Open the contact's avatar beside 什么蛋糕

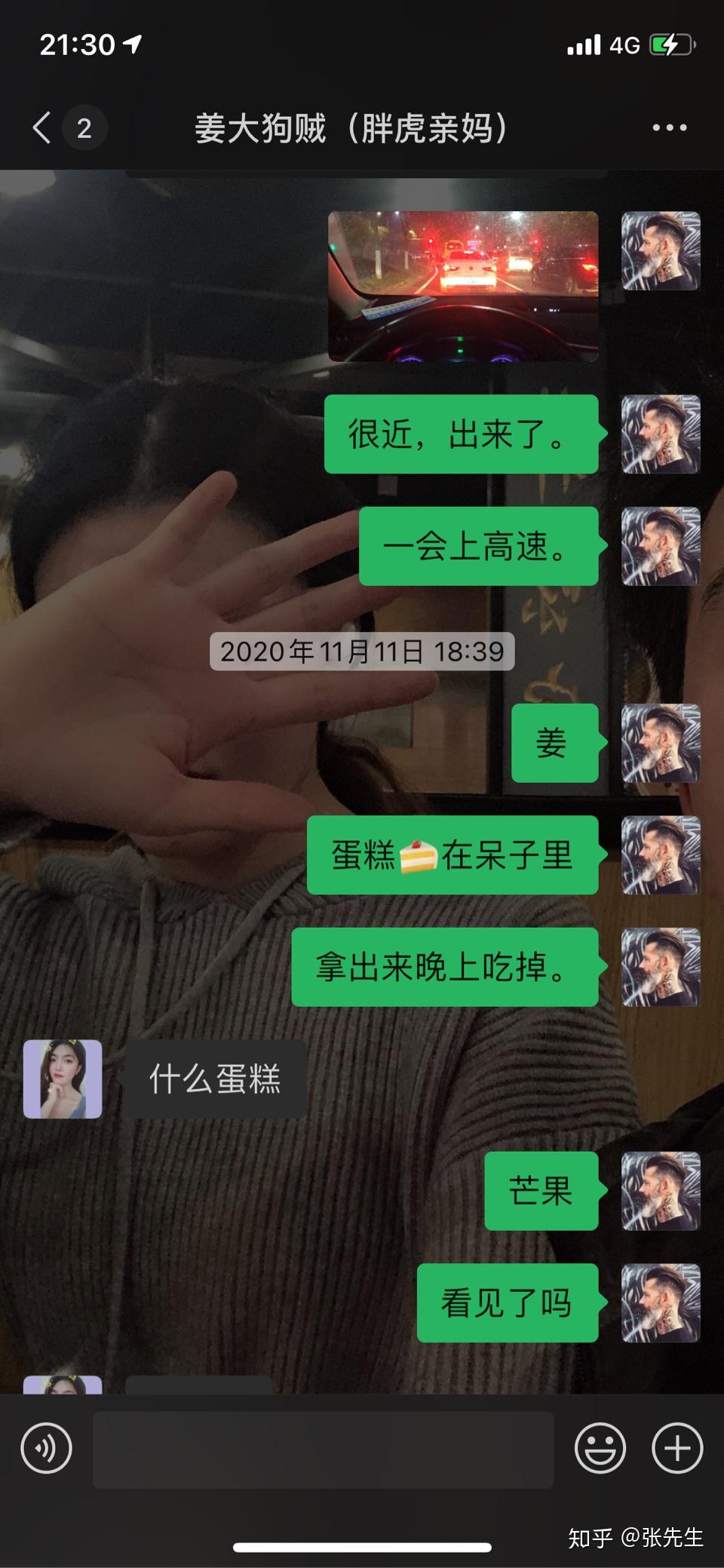click(63, 1079)
